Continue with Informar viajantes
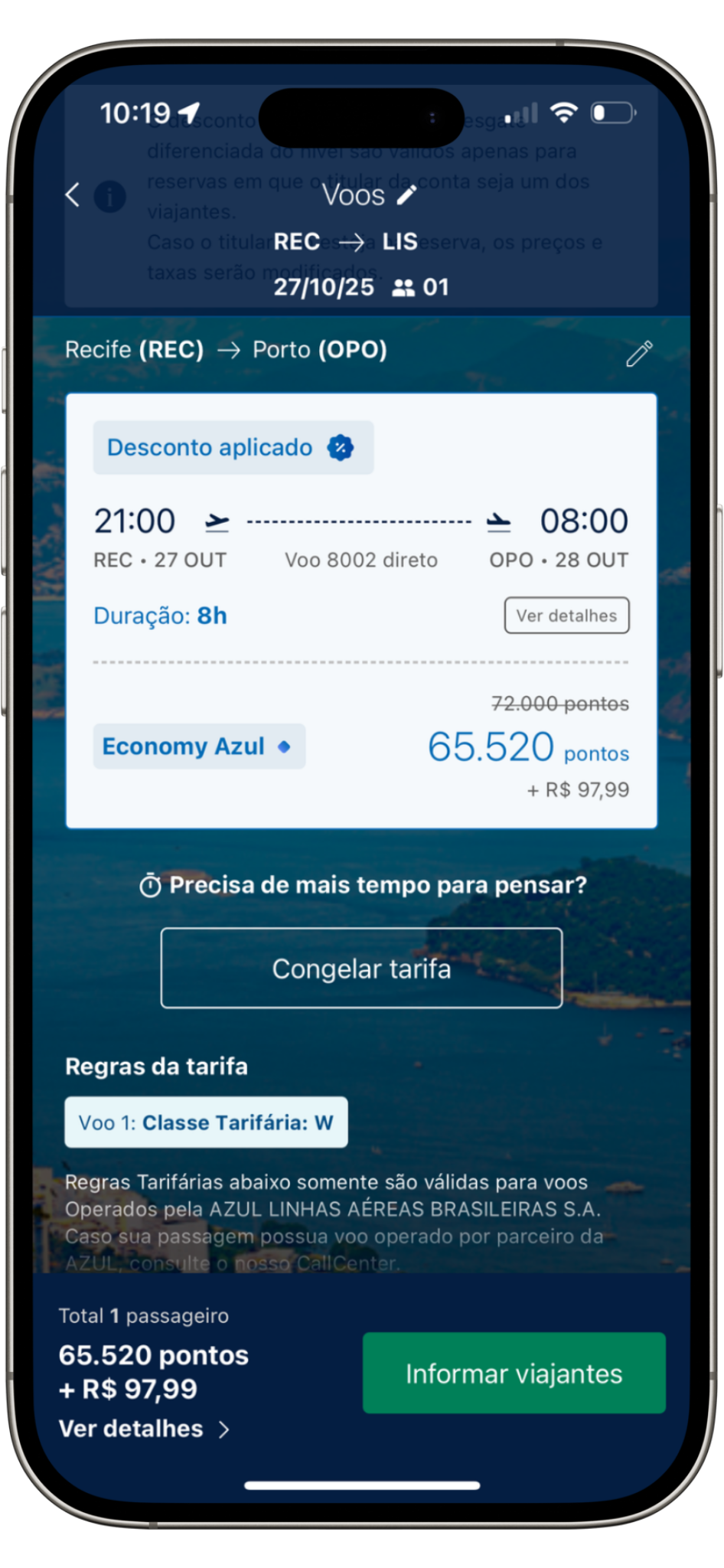The width and height of the screenshot is (724, 1568). [514, 1374]
